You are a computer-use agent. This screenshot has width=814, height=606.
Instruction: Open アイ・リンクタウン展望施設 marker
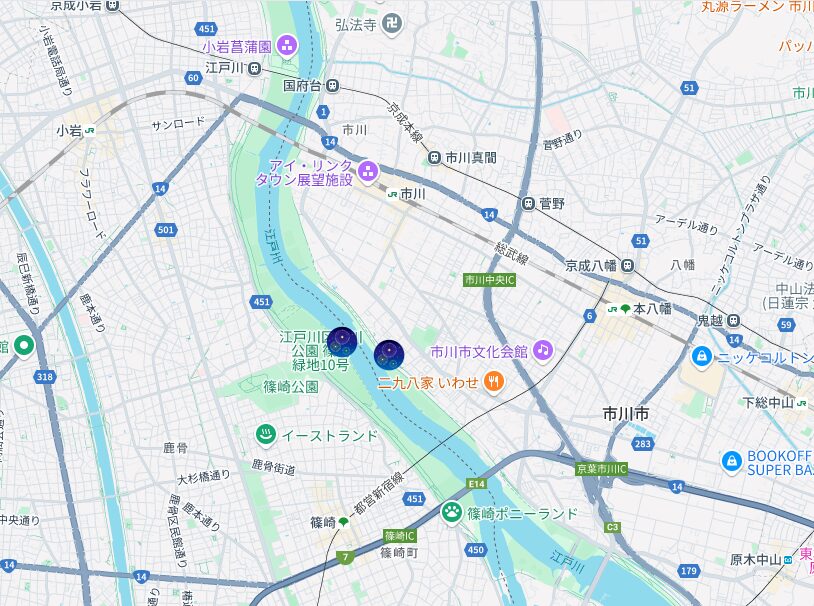pos(367,171)
